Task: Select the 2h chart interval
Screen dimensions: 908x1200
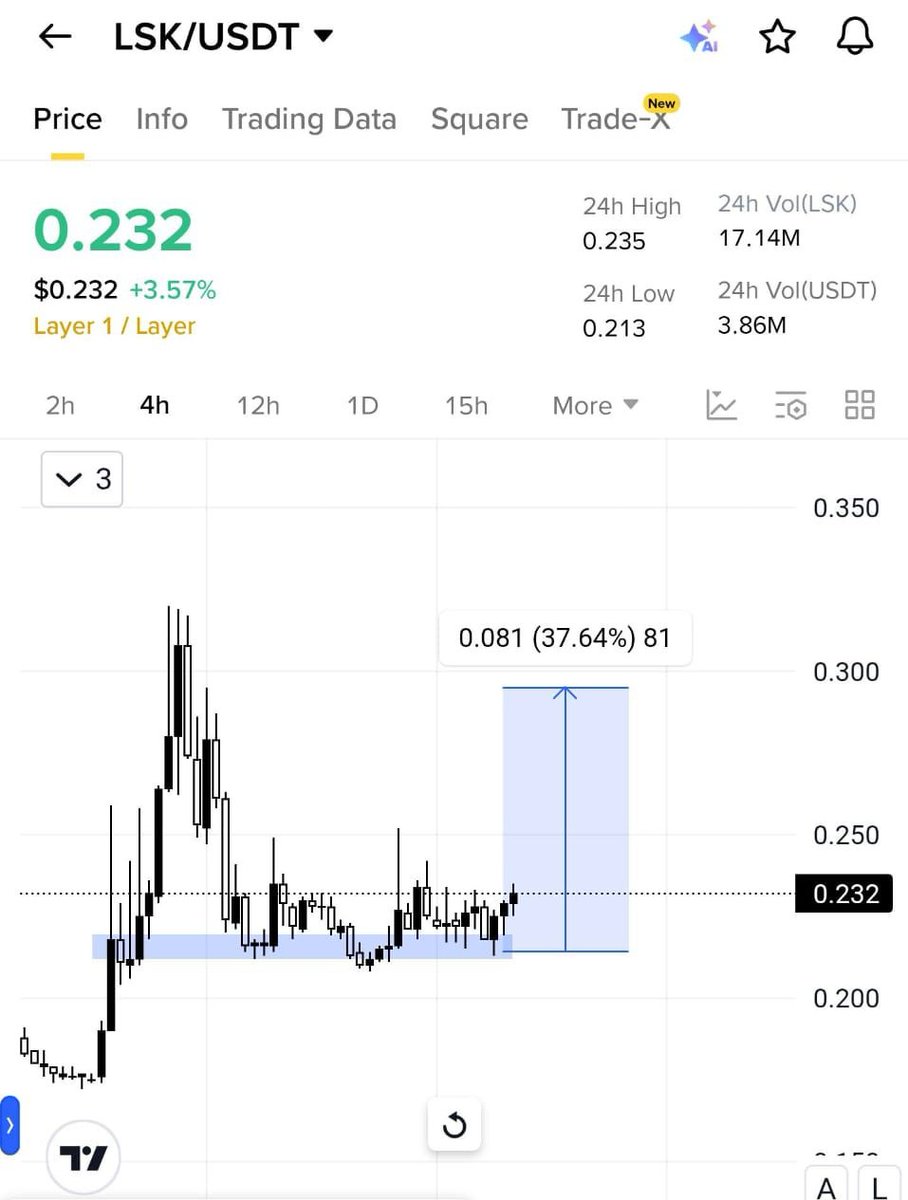Action: tap(60, 406)
